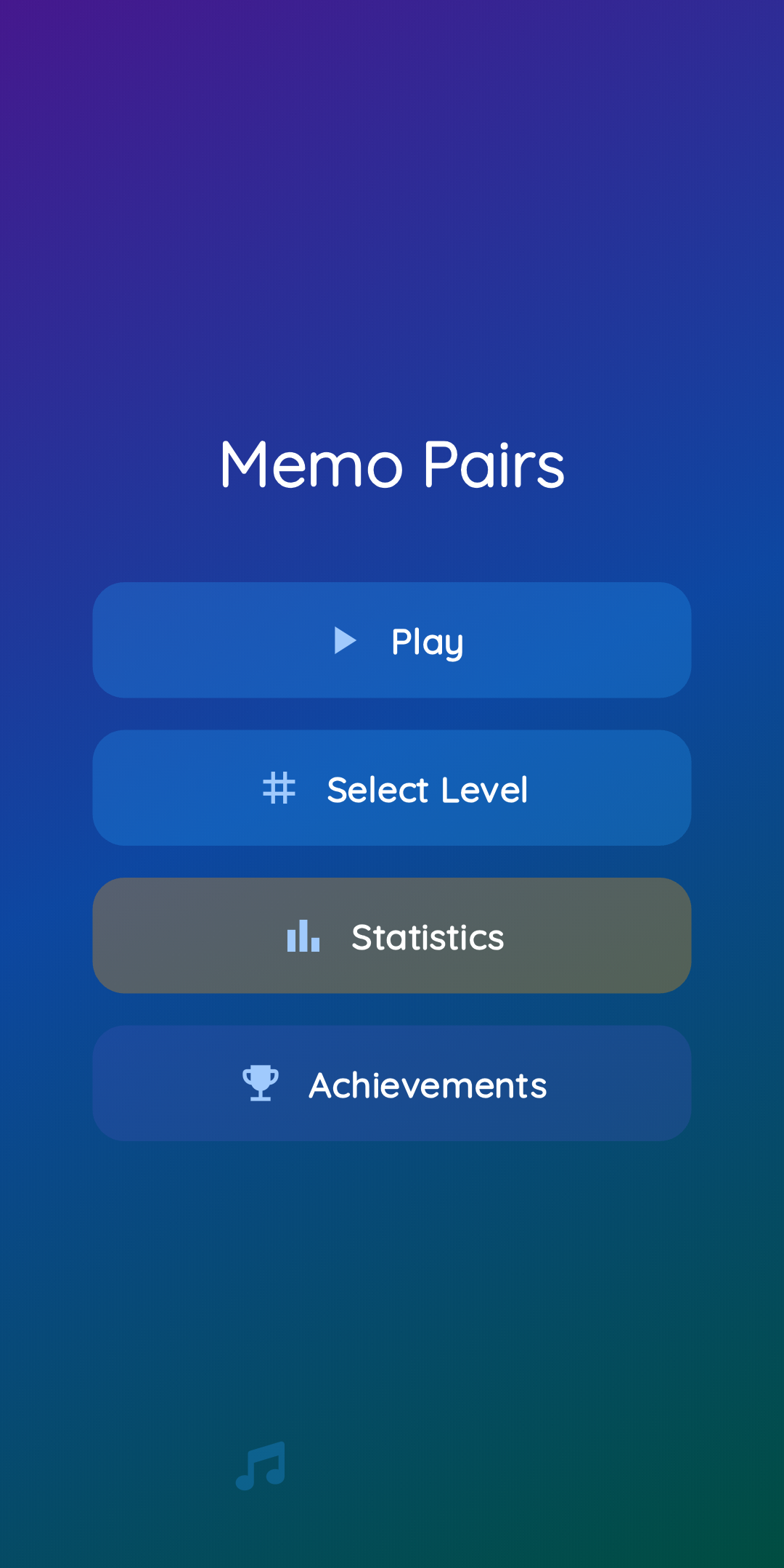Viewport: 784px width, 1568px height.
Task: Open the Achievements list
Action: [392, 1084]
